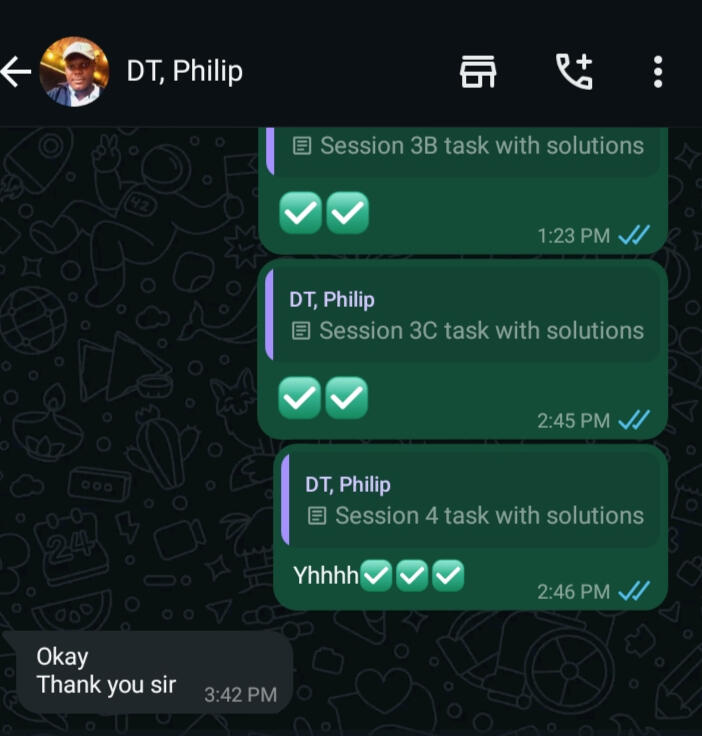Go back to the chat list
The height and width of the screenshot is (736, 702).
tap(16, 72)
